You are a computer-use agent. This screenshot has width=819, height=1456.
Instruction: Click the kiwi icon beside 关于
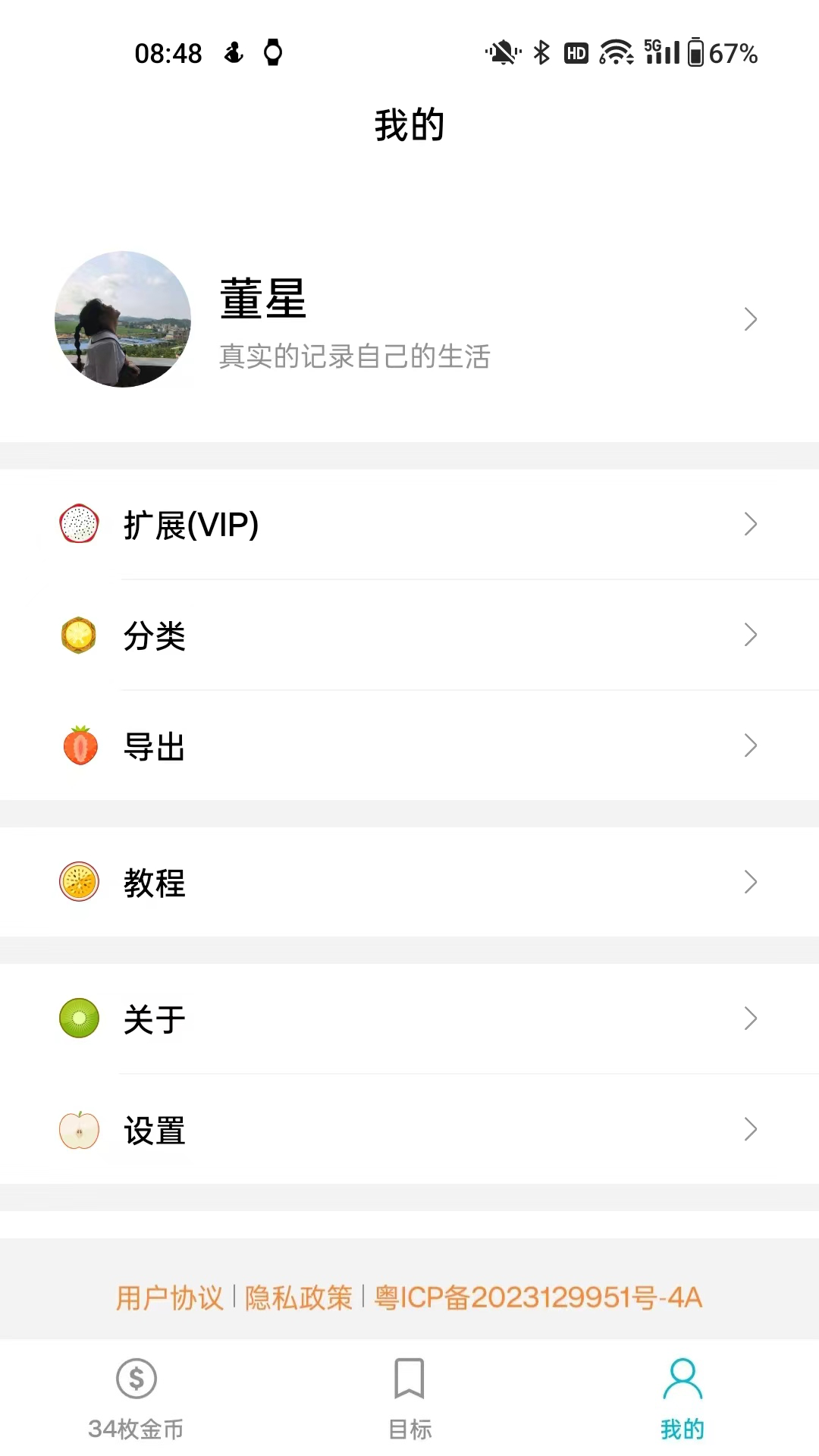pos(79,1020)
